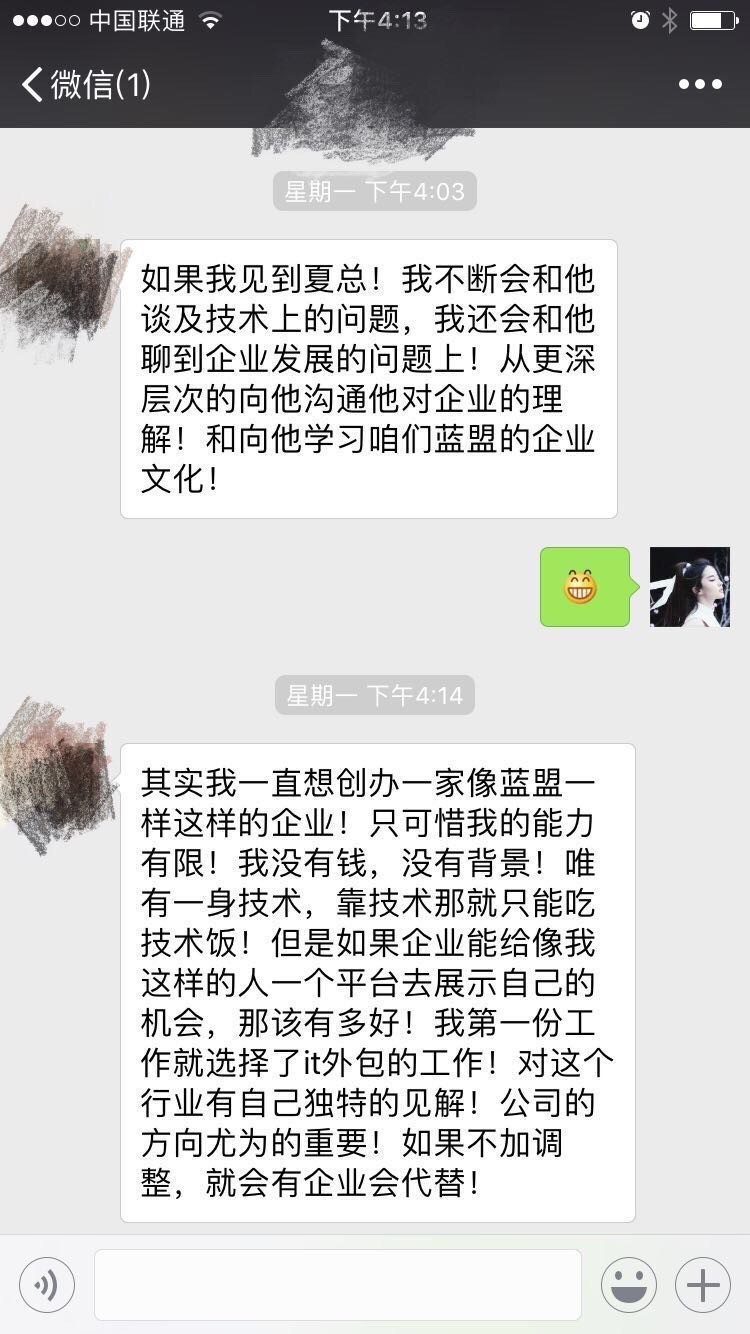Switch to voice message input
The height and width of the screenshot is (1334, 750).
point(47,1285)
